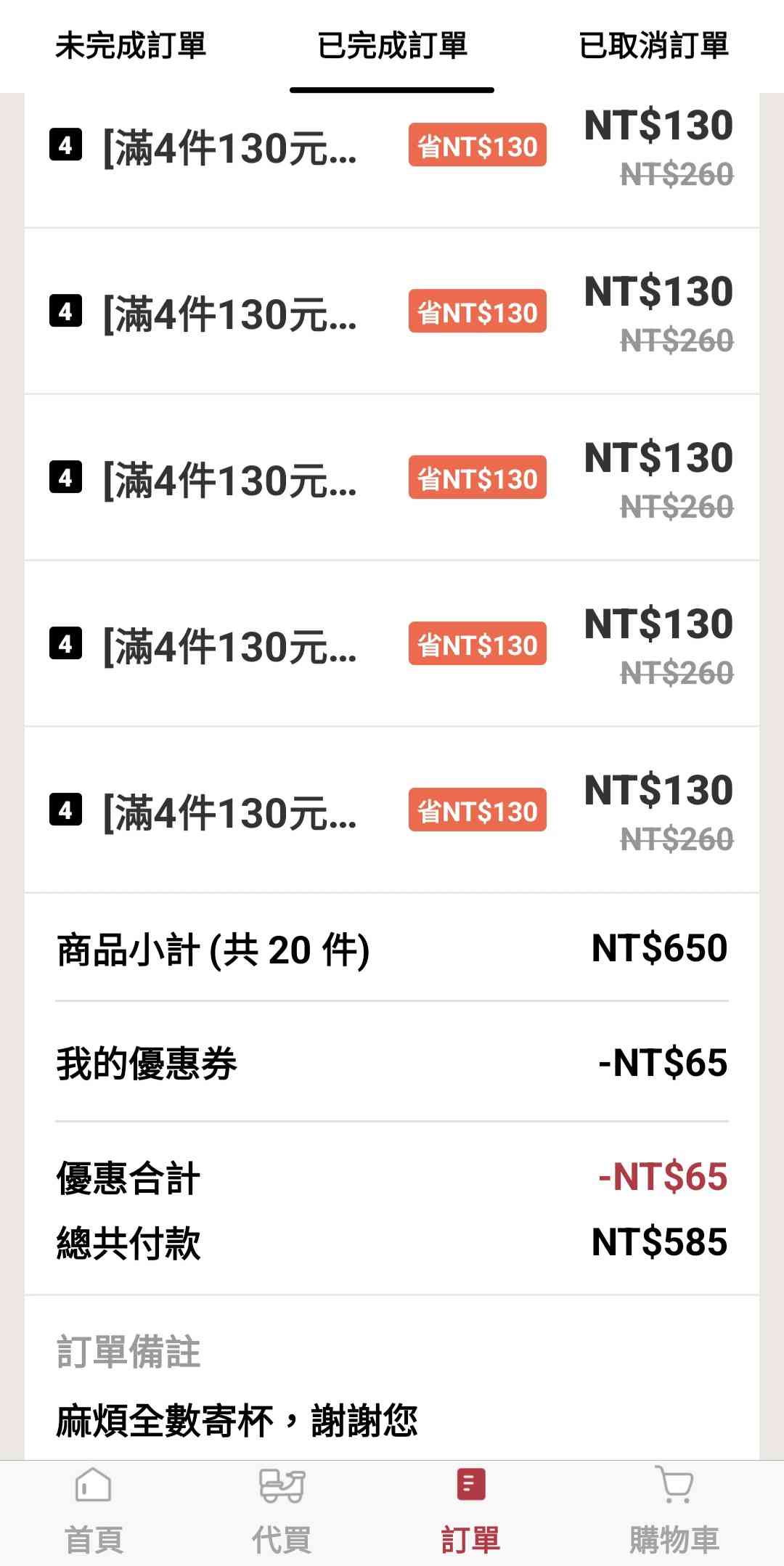Open the 代買 section
The height and width of the screenshot is (1566, 784).
282,1510
